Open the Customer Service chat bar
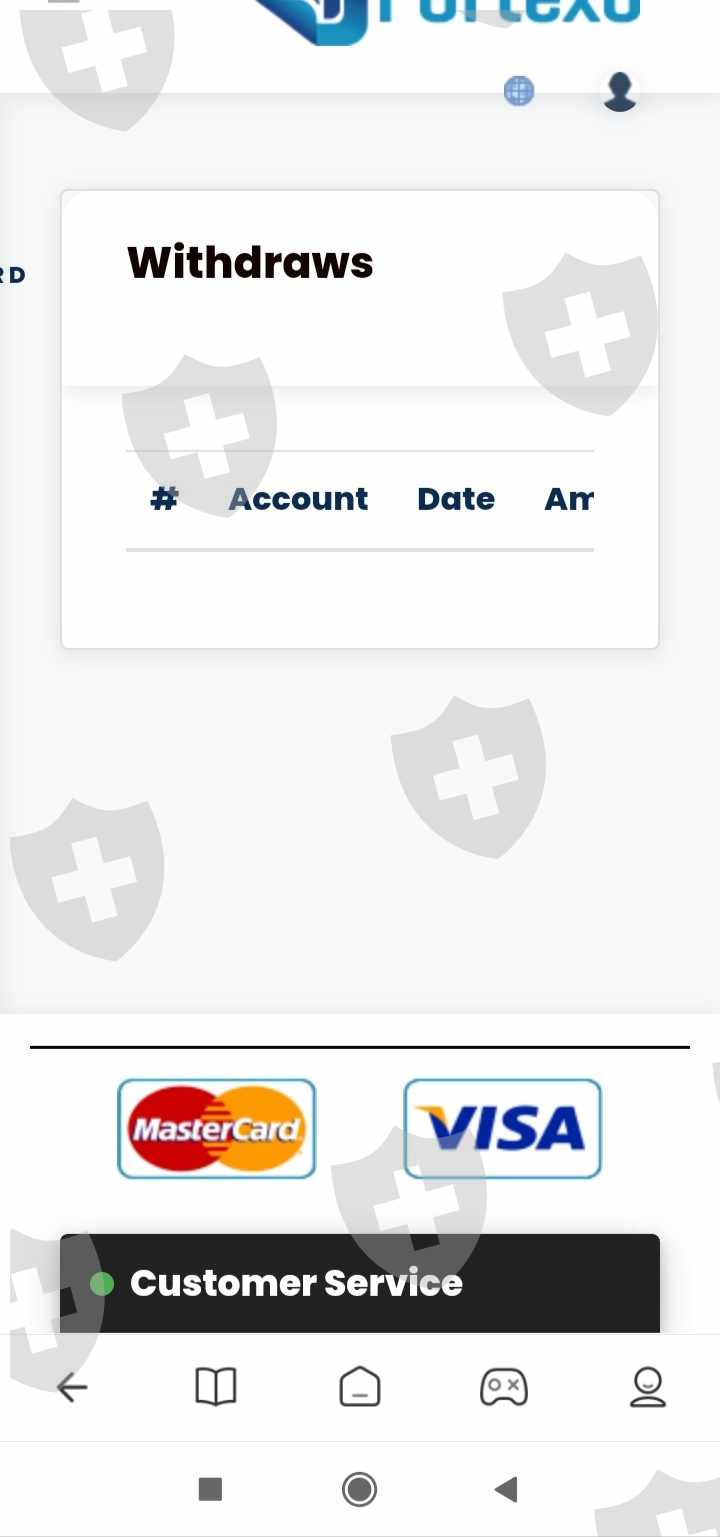Viewport: 720px width, 1537px height. [360, 1283]
